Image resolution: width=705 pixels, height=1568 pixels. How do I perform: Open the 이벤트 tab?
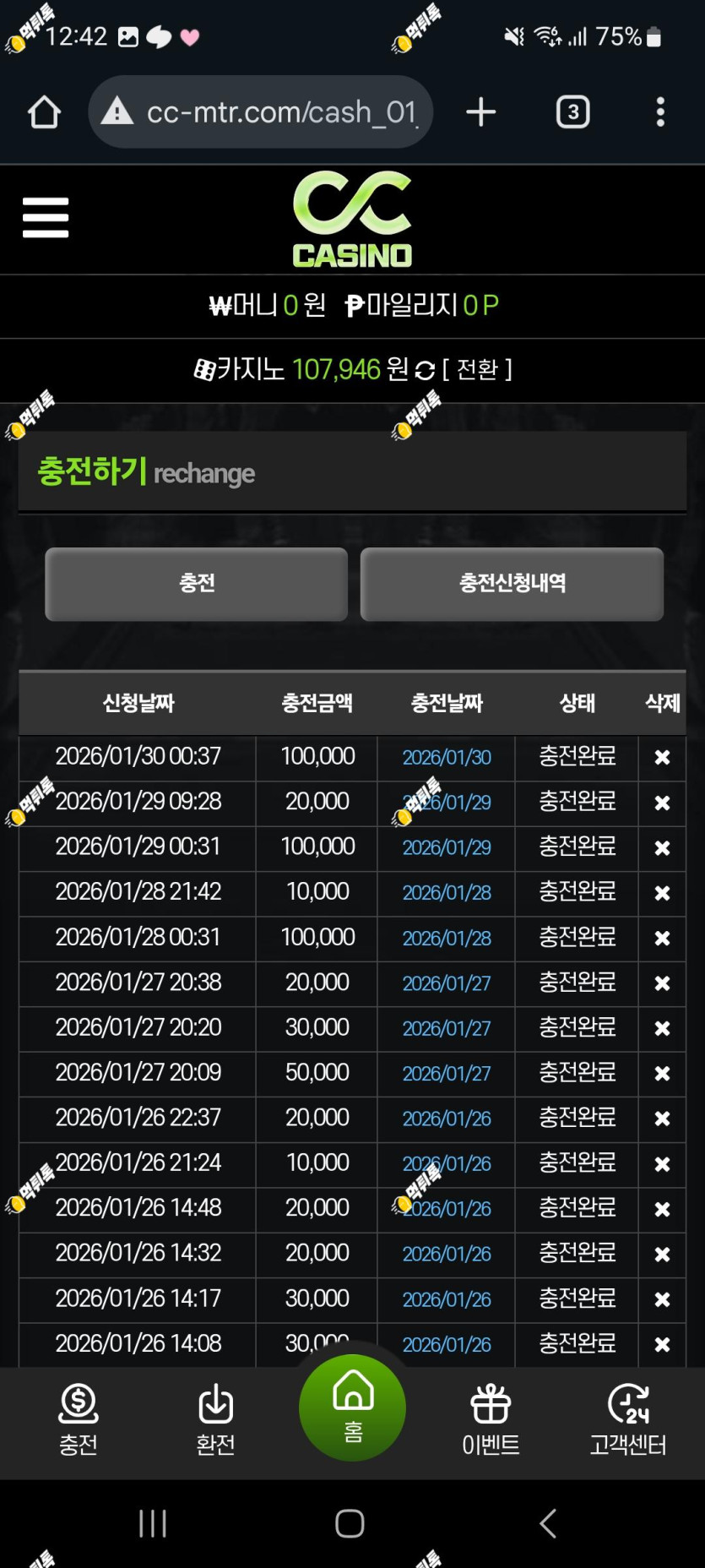[x=491, y=1420]
